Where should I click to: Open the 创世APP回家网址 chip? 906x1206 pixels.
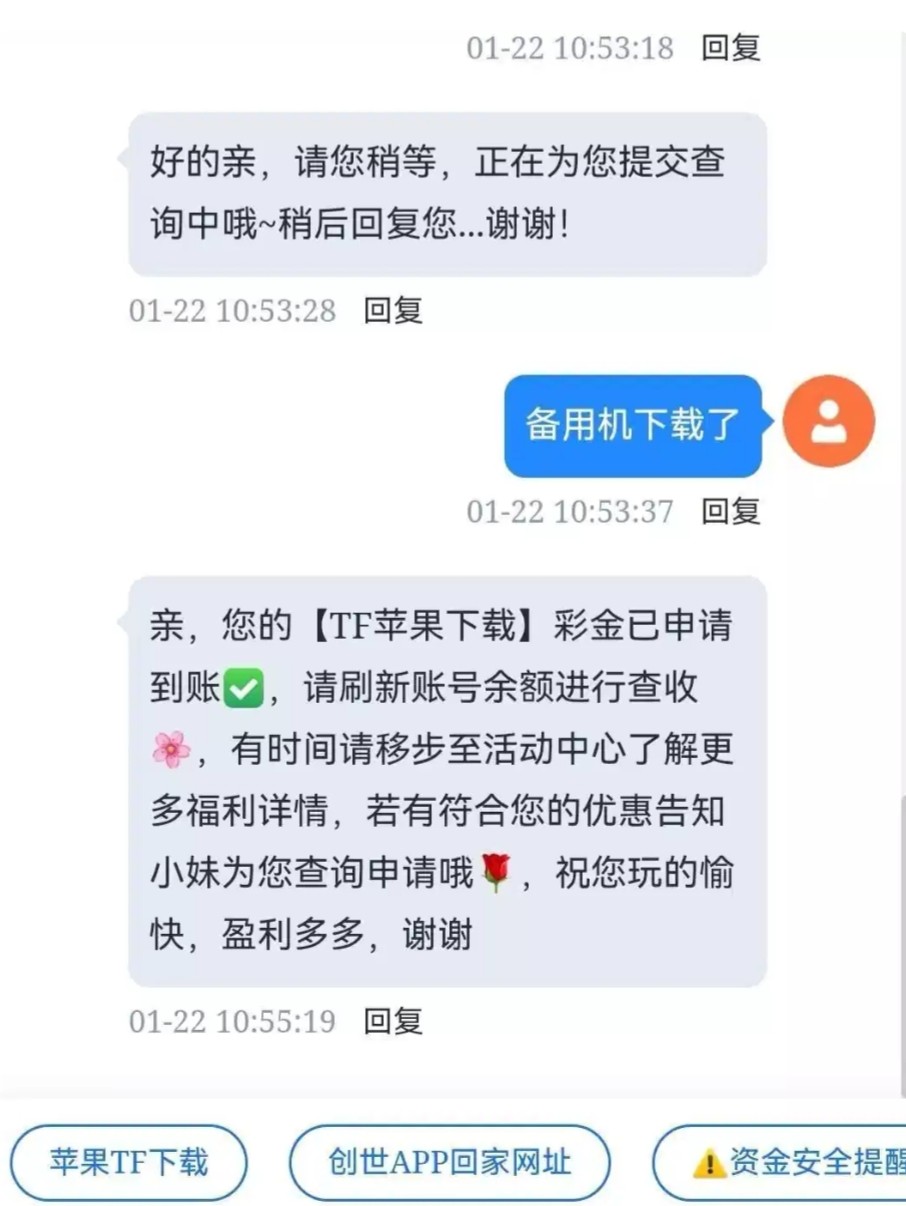[449, 1162]
